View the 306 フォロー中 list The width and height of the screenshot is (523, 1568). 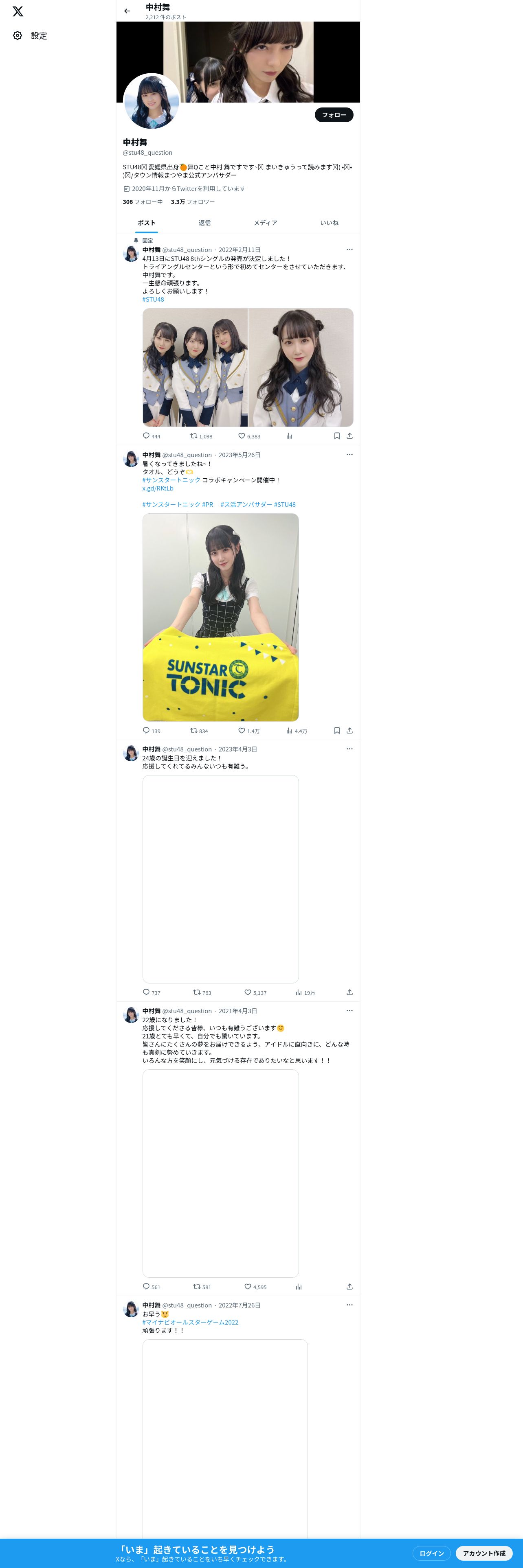pos(143,201)
